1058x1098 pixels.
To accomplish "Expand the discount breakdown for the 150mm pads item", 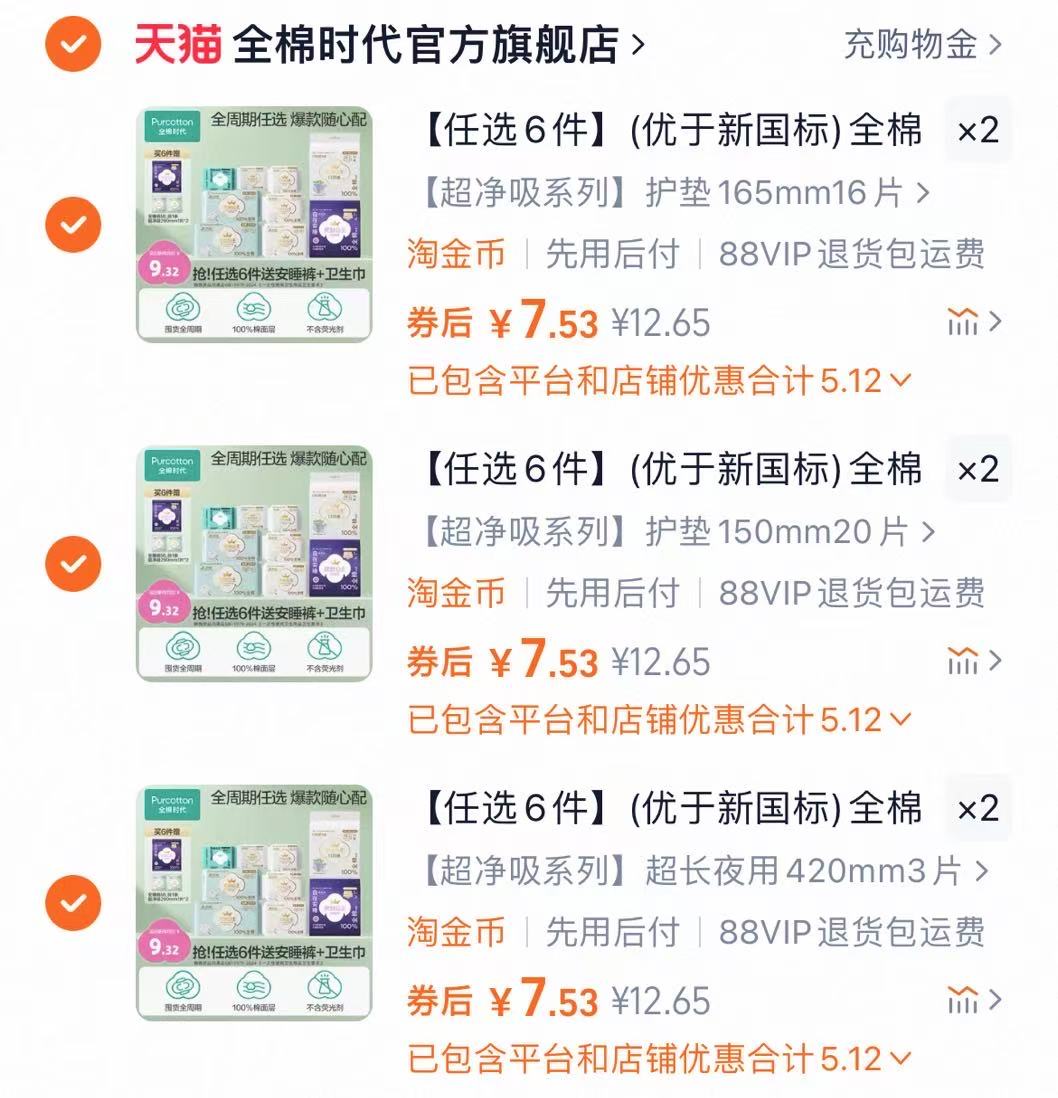I will (x=897, y=718).
